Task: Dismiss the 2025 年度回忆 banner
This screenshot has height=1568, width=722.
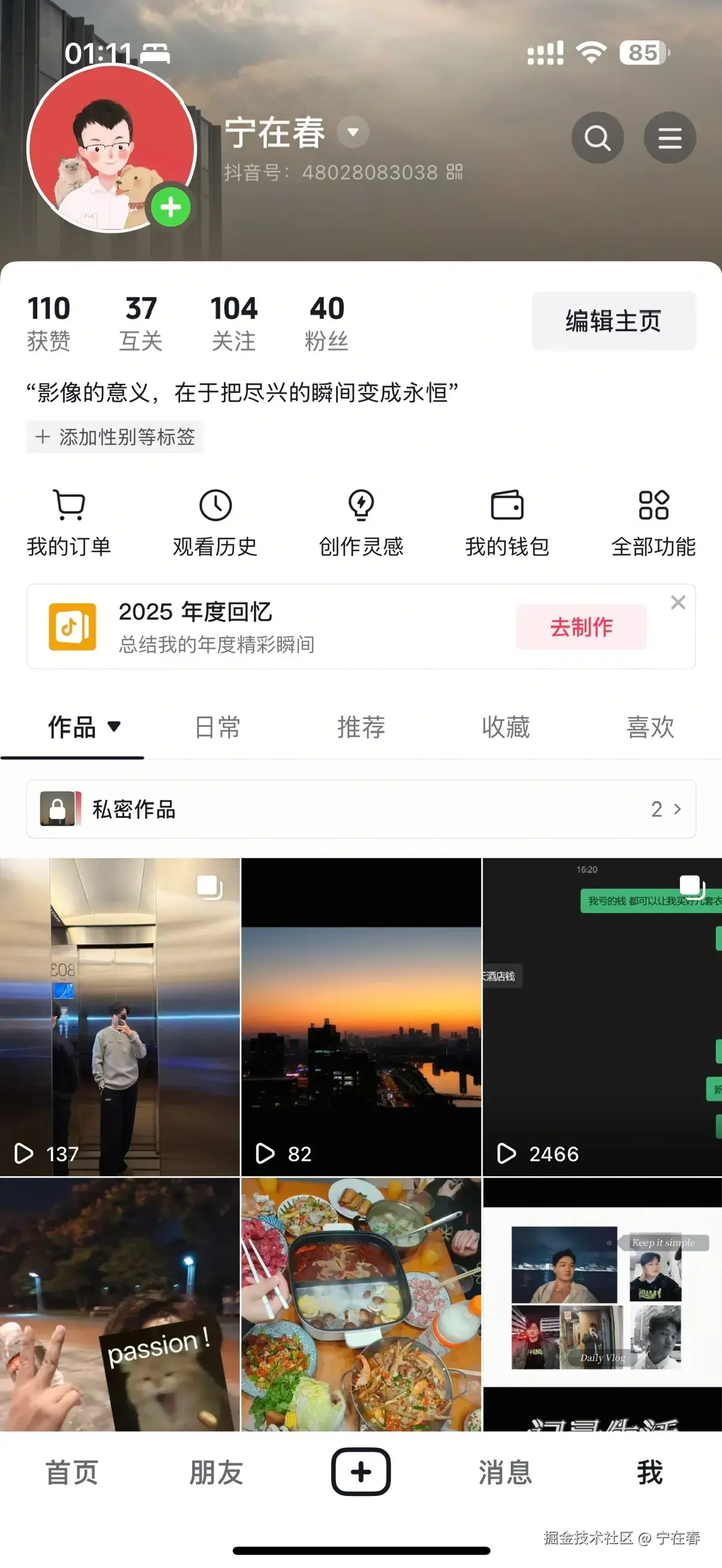Action: click(x=678, y=602)
